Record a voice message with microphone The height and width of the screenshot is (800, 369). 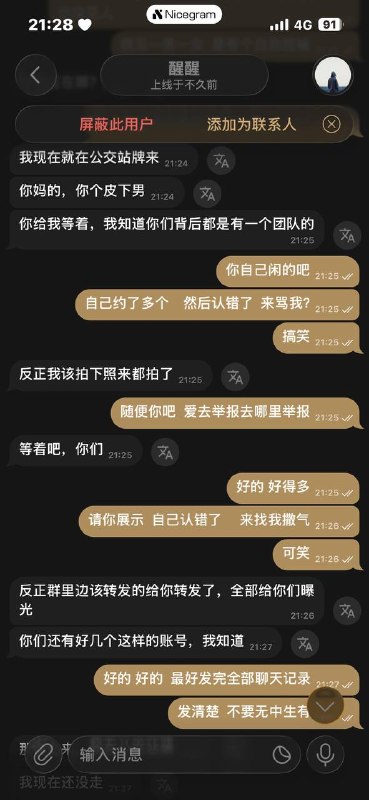point(326,755)
